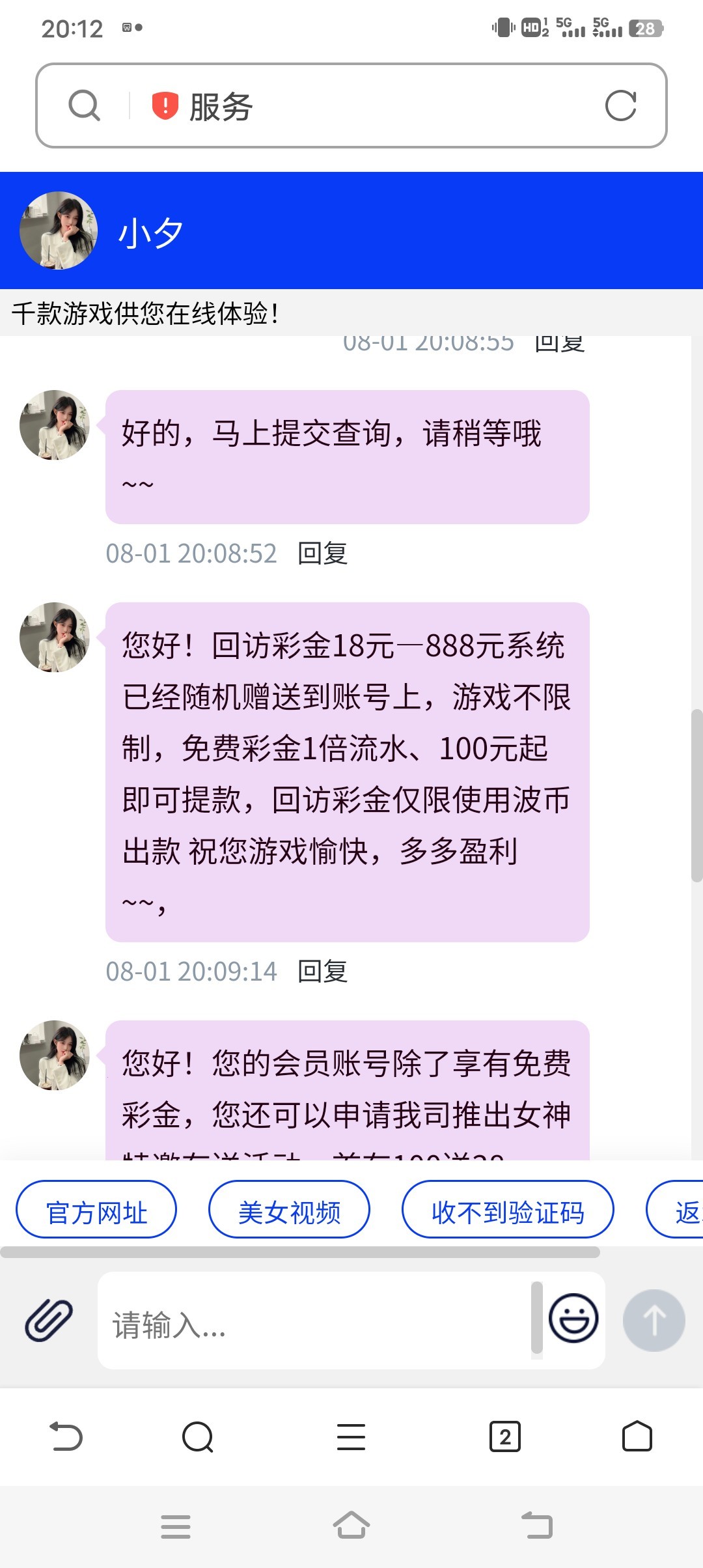Go to the browser home page
Viewport: 703px width, 1568px height.
pos(637,1436)
